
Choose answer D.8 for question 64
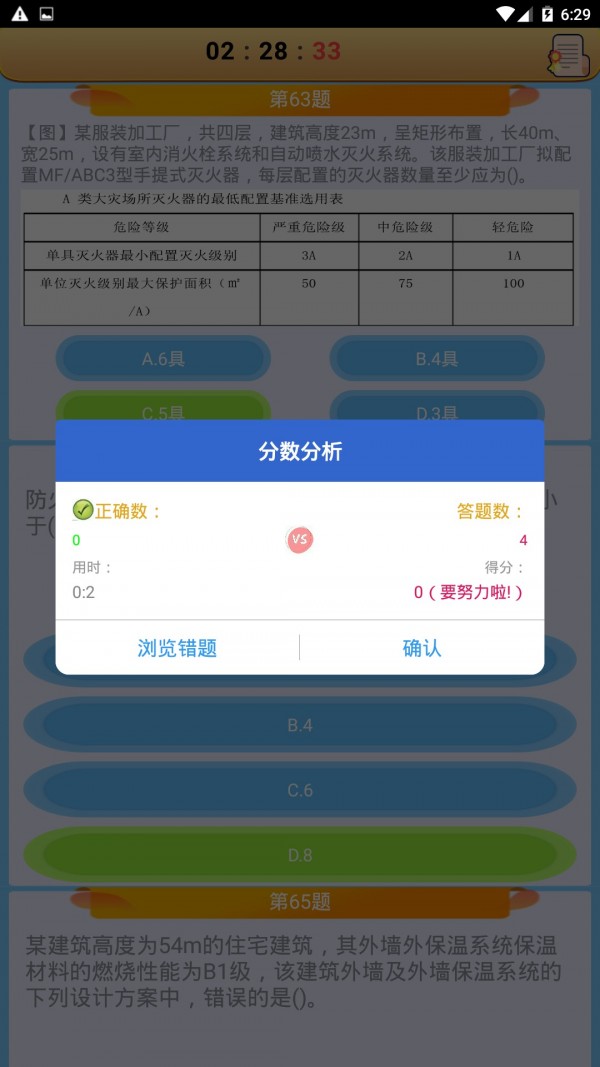coord(300,855)
